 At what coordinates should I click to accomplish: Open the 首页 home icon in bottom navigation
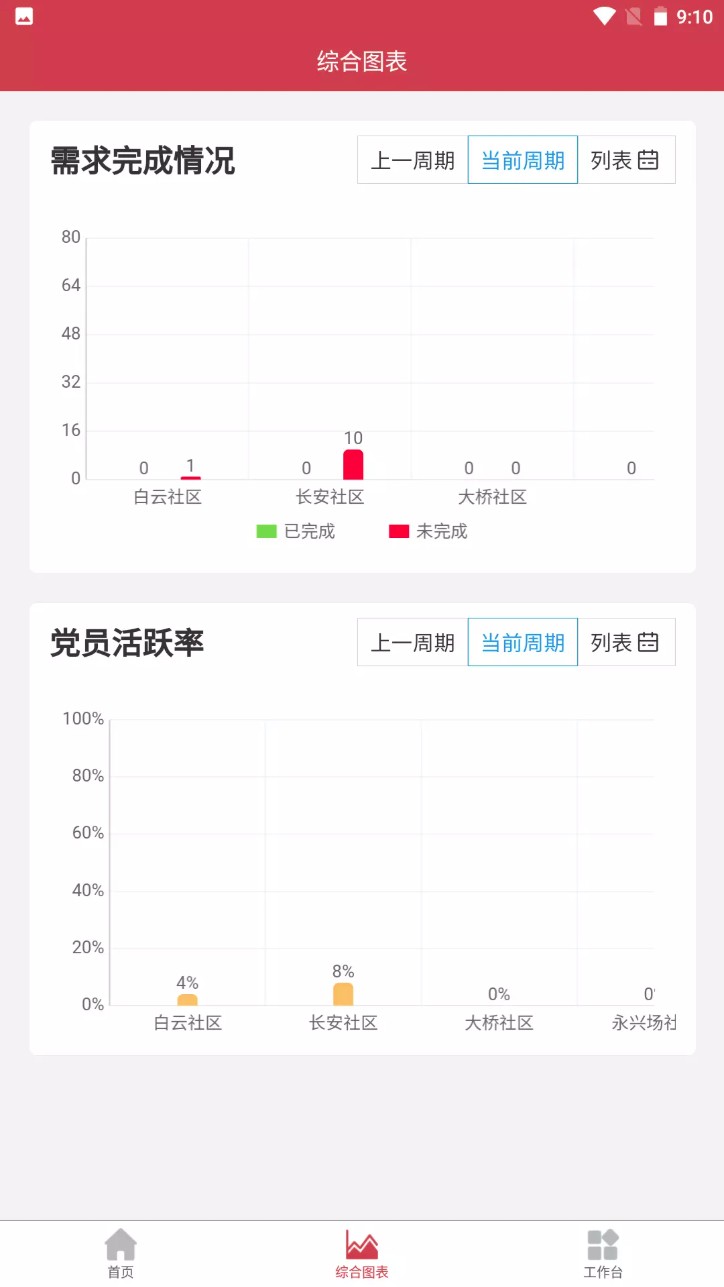[x=120, y=1250]
